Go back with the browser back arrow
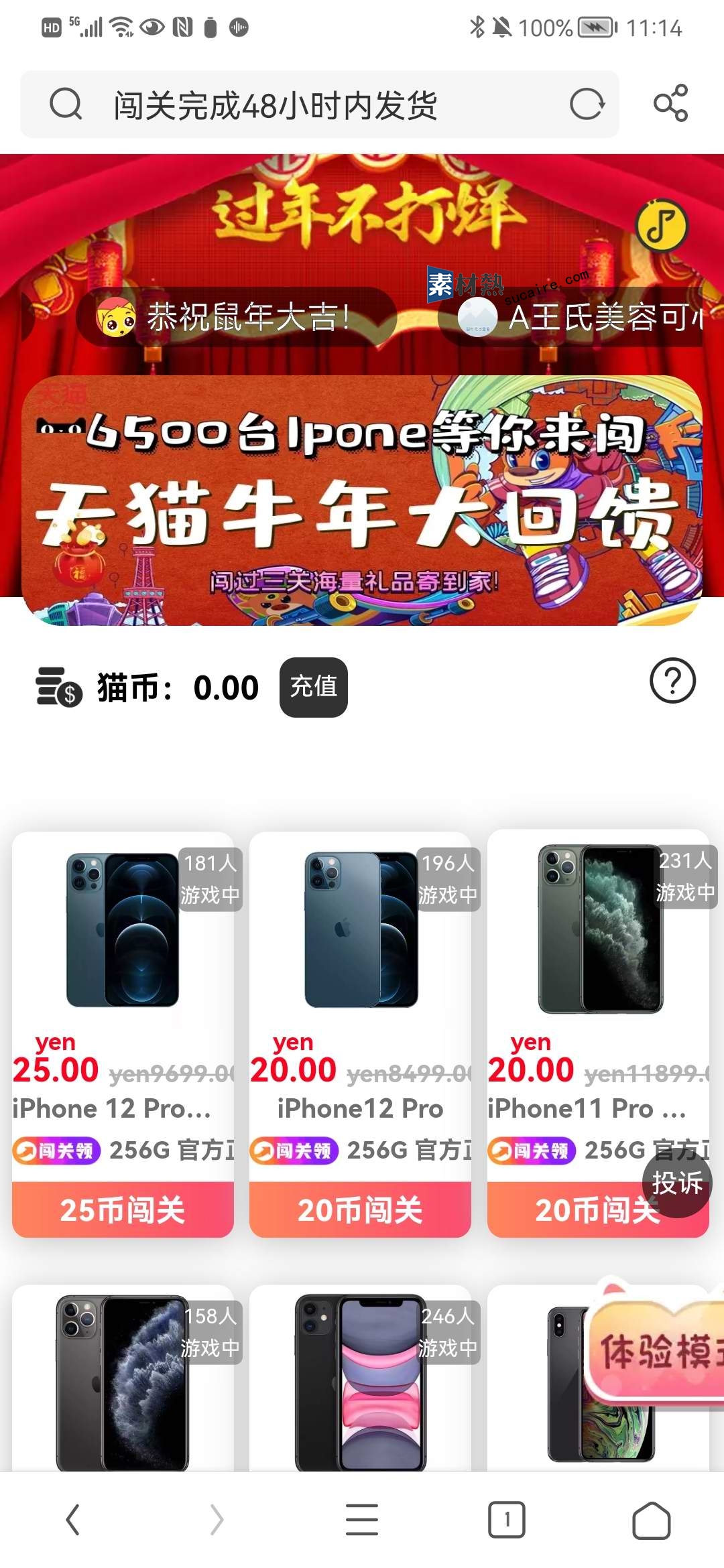Viewport: 724px width, 1568px height. click(73, 1519)
